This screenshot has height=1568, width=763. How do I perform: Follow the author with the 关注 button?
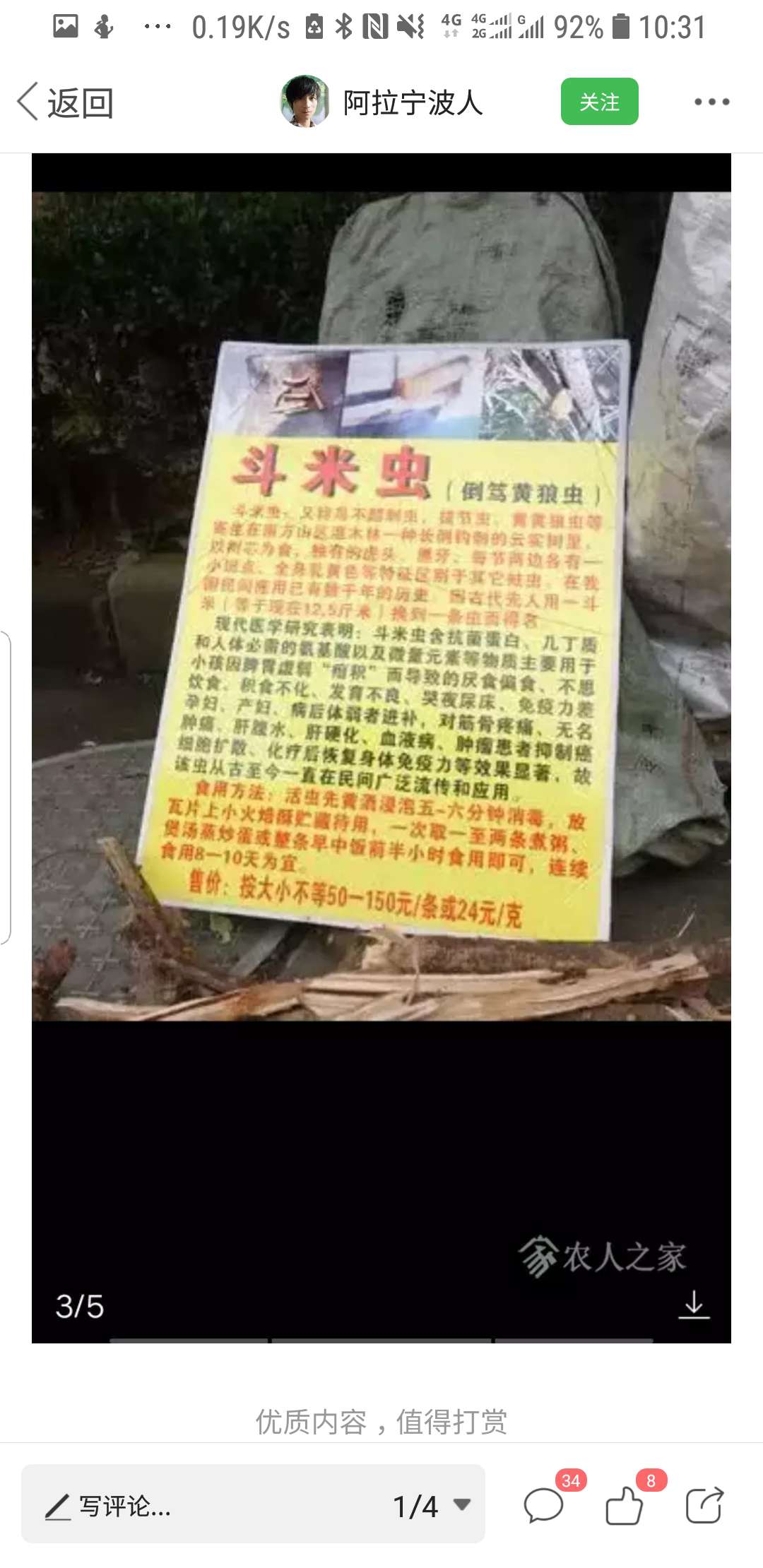(x=599, y=102)
